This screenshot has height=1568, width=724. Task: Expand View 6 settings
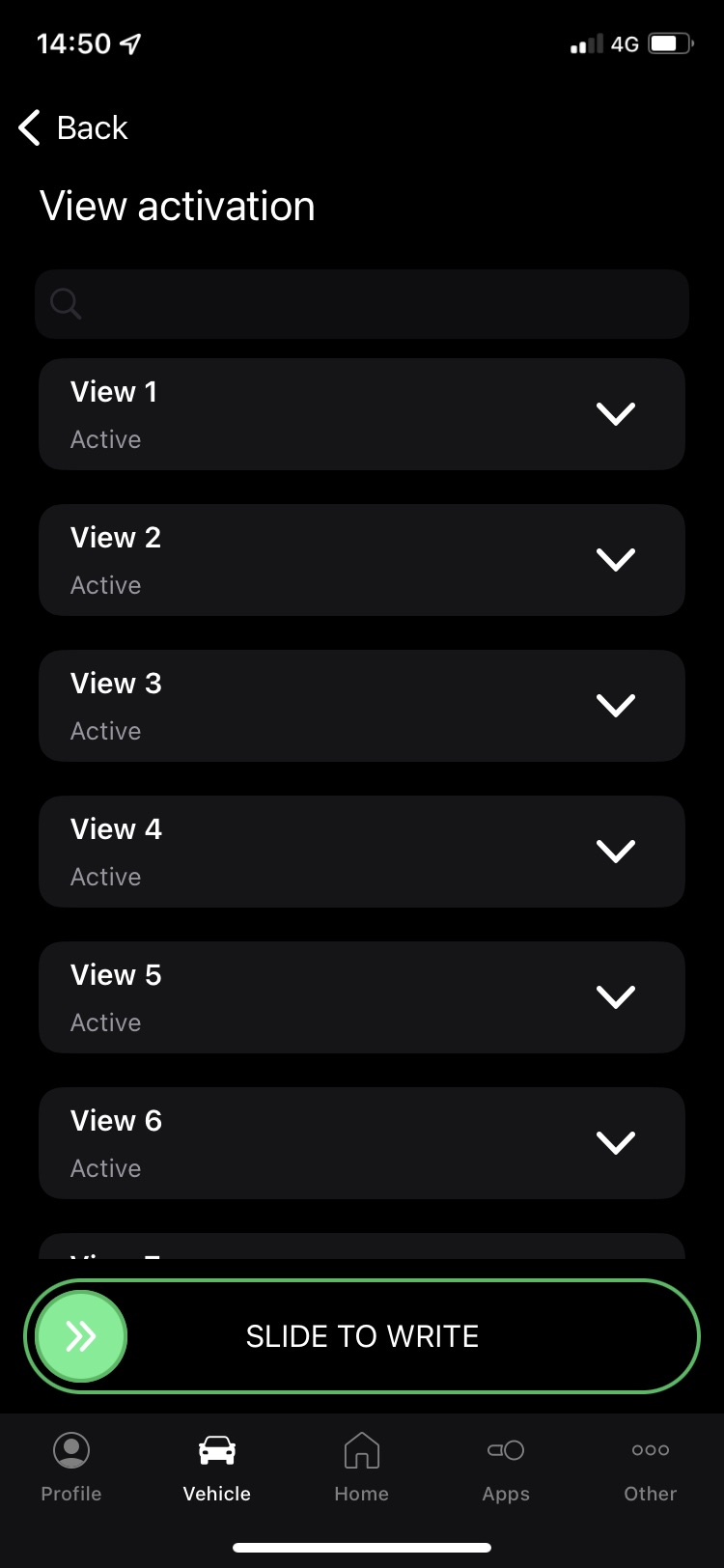[x=362, y=1143]
